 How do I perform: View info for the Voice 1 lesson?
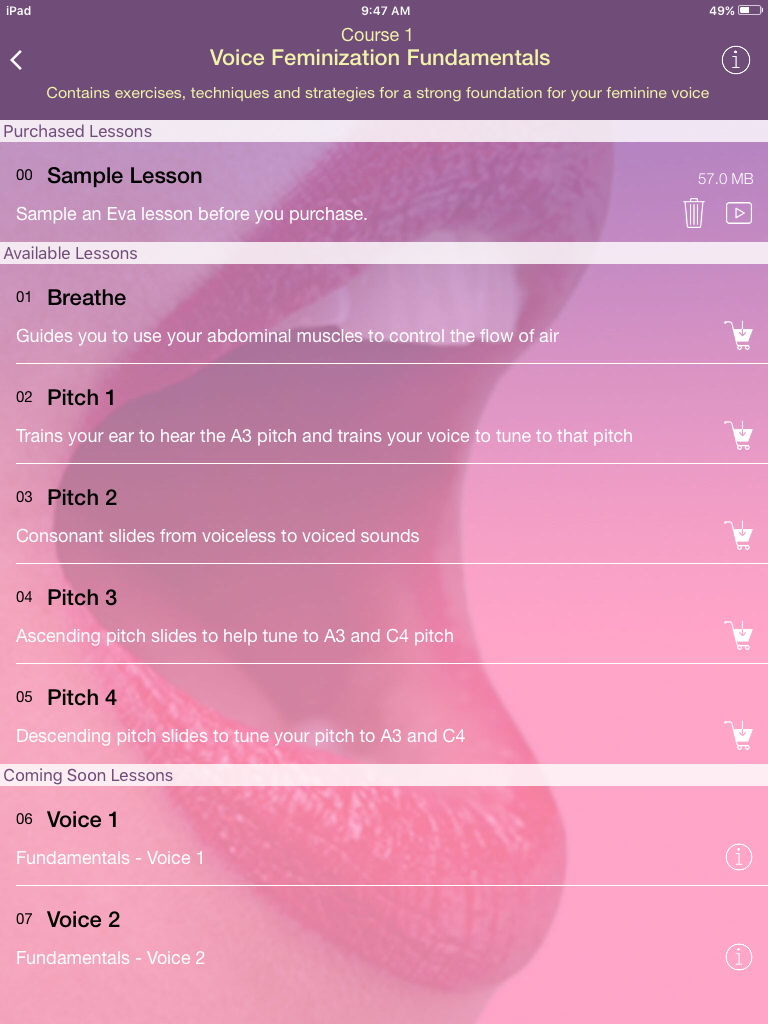(739, 856)
